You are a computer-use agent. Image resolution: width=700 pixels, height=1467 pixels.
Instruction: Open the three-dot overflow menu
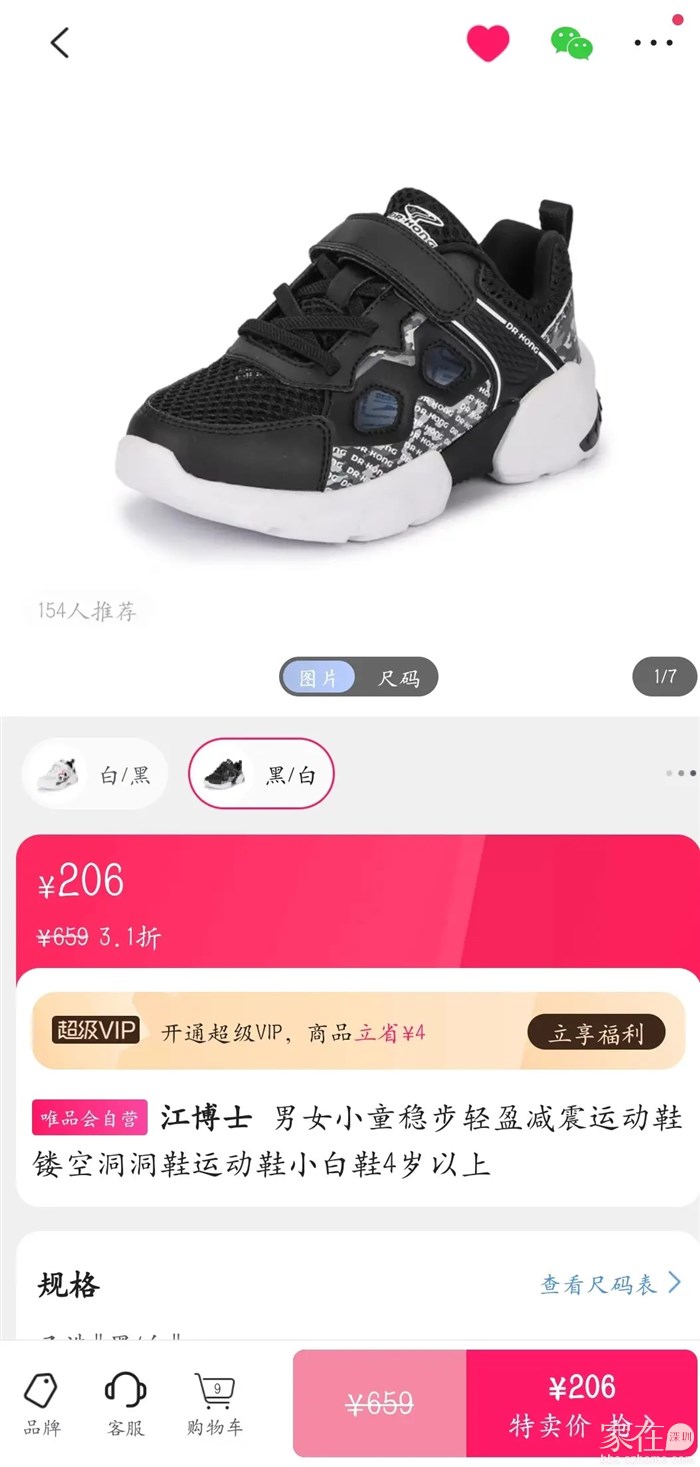click(x=653, y=43)
